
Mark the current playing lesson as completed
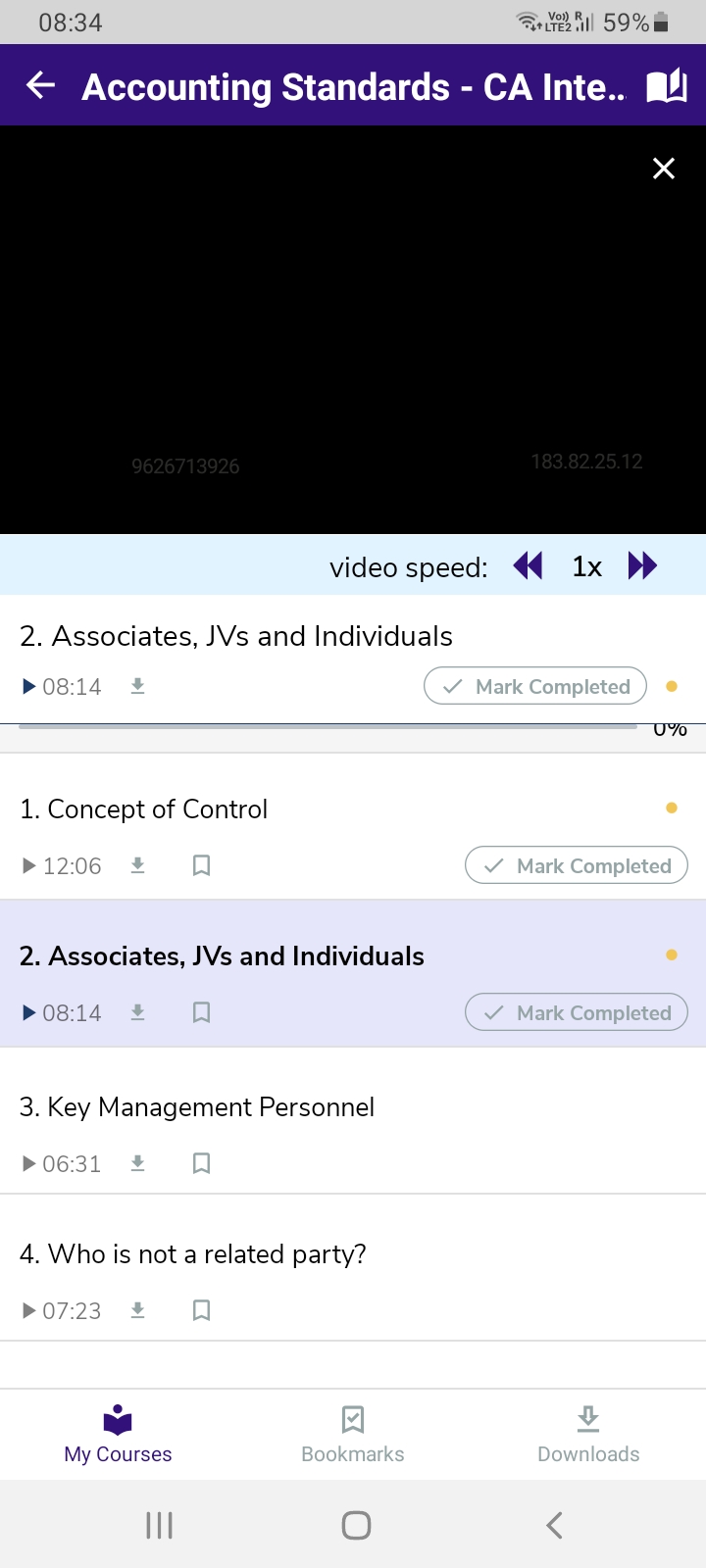pyautogui.click(x=535, y=686)
